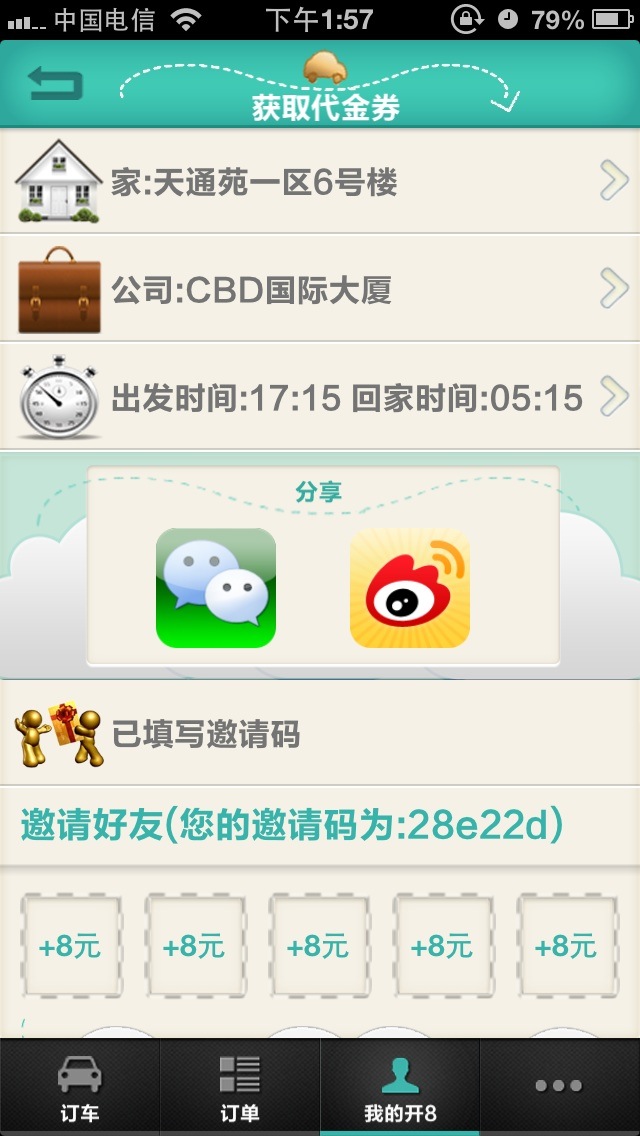Switch to the 订车 tab
The width and height of the screenshot is (640, 1136).
pos(80,1088)
